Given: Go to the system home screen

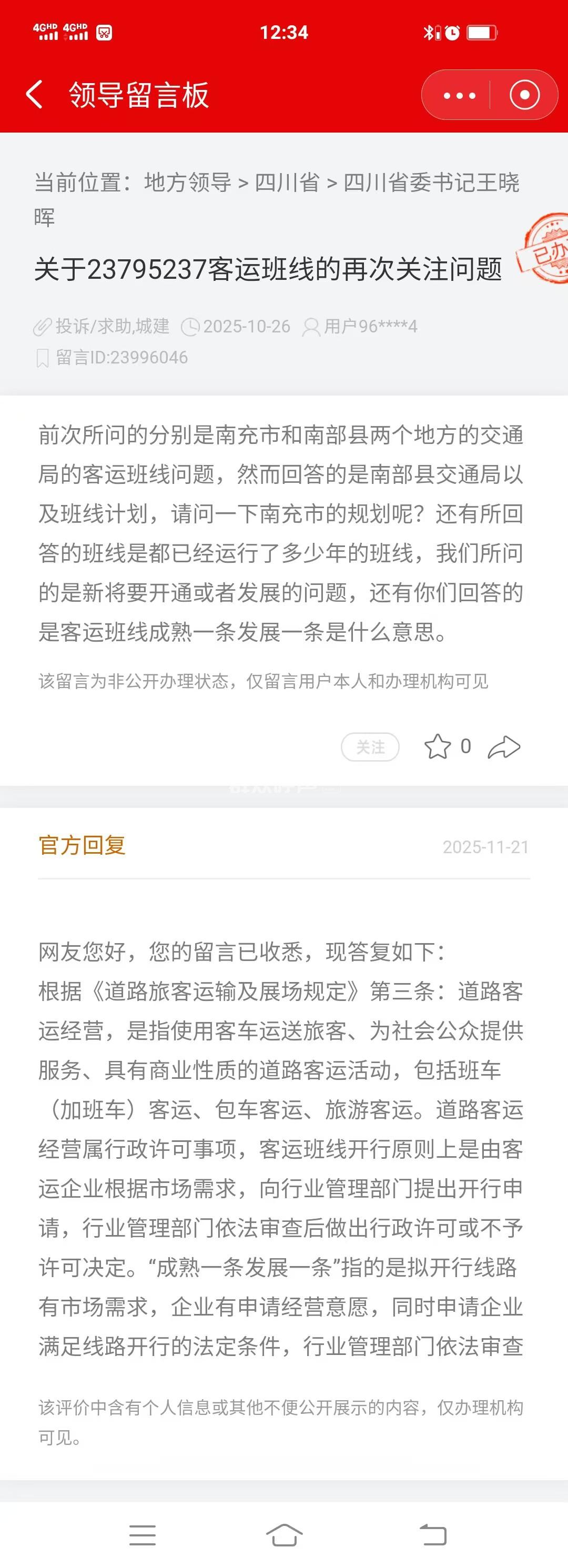Looking at the screenshot, I should click(285, 1534).
